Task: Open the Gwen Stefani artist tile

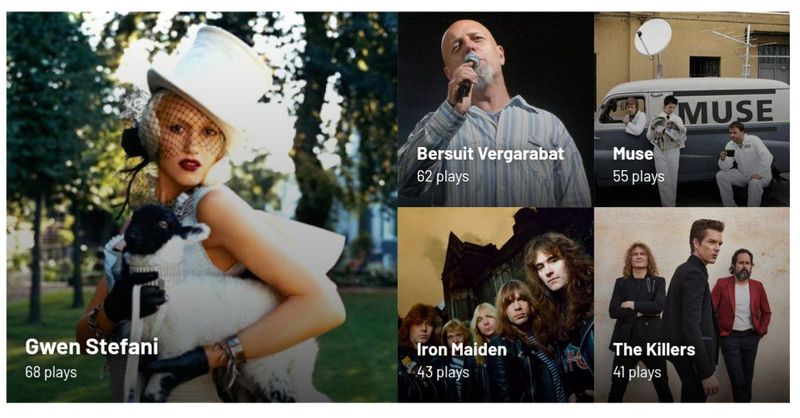Action: pos(200,208)
